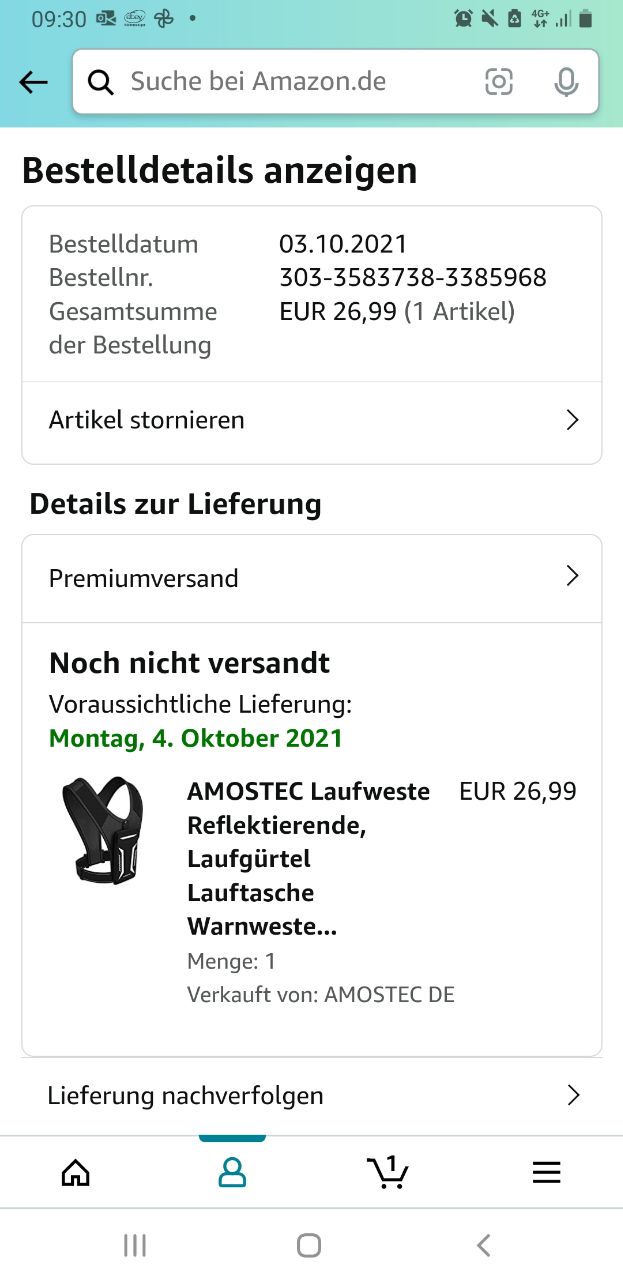Open Premiumversand delivery details
The image size is (623, 1280).
(312, 578)
